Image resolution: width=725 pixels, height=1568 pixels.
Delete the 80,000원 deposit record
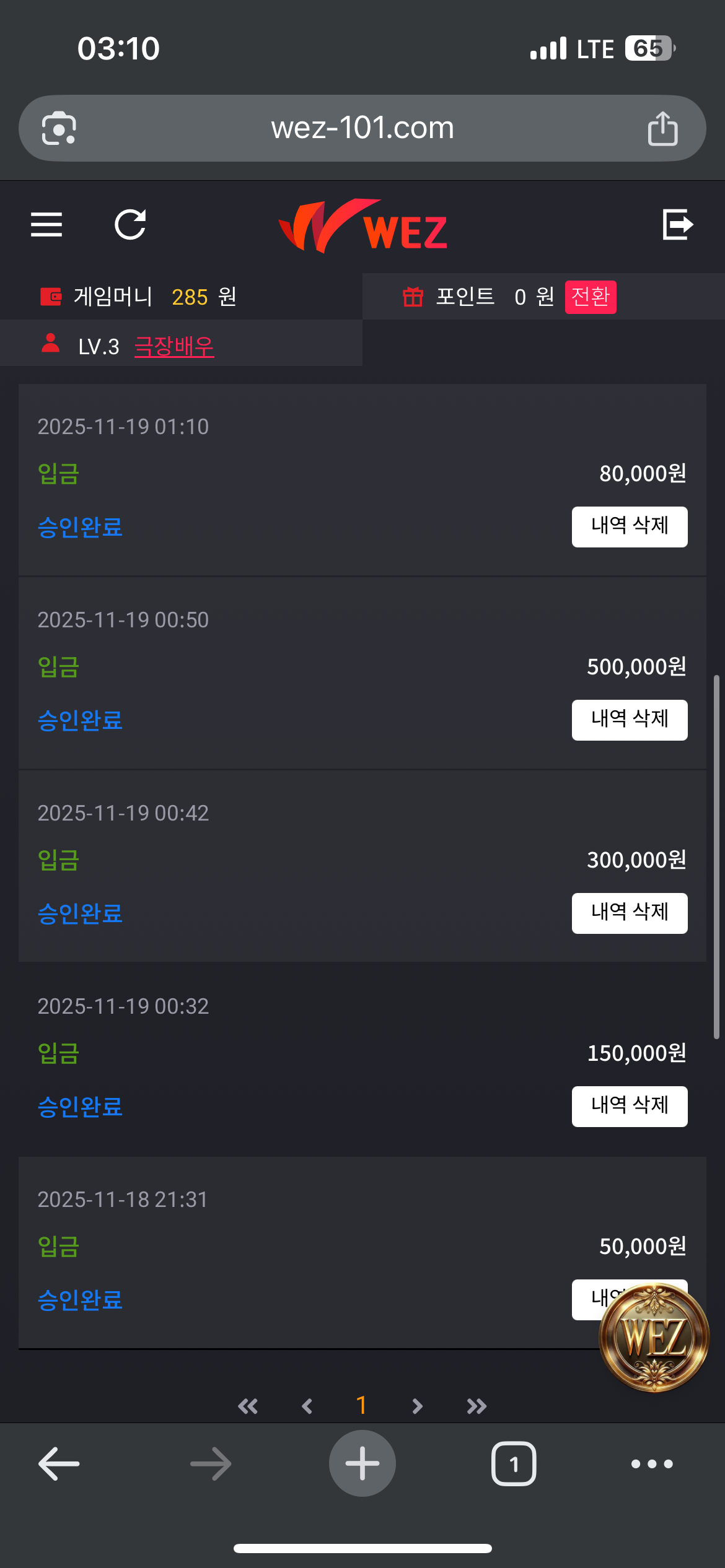click(629, 527)
